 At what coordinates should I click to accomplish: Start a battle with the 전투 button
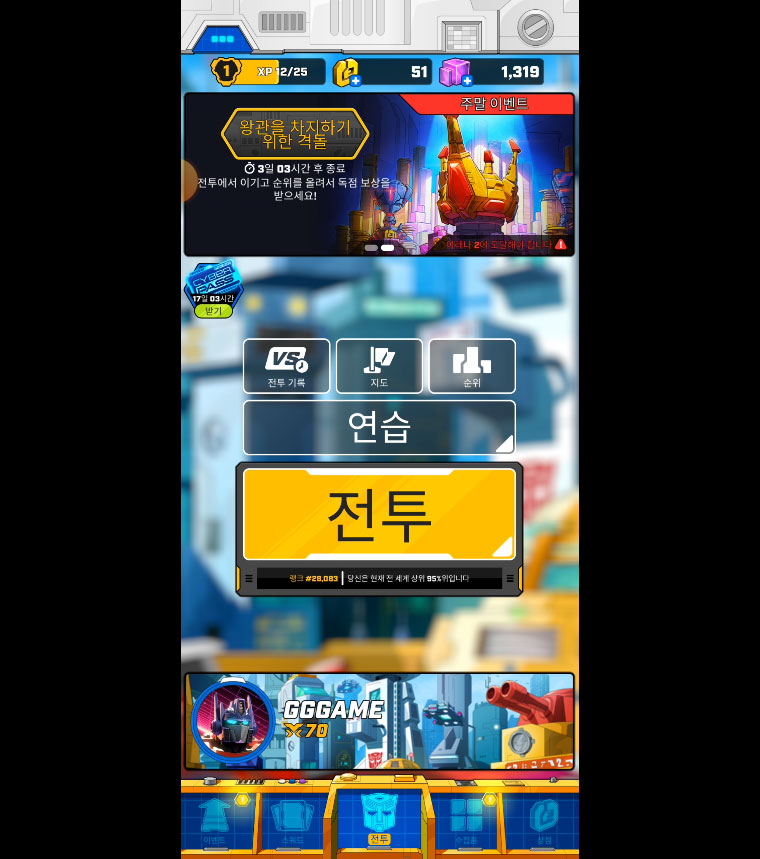(x=379, y=514)
